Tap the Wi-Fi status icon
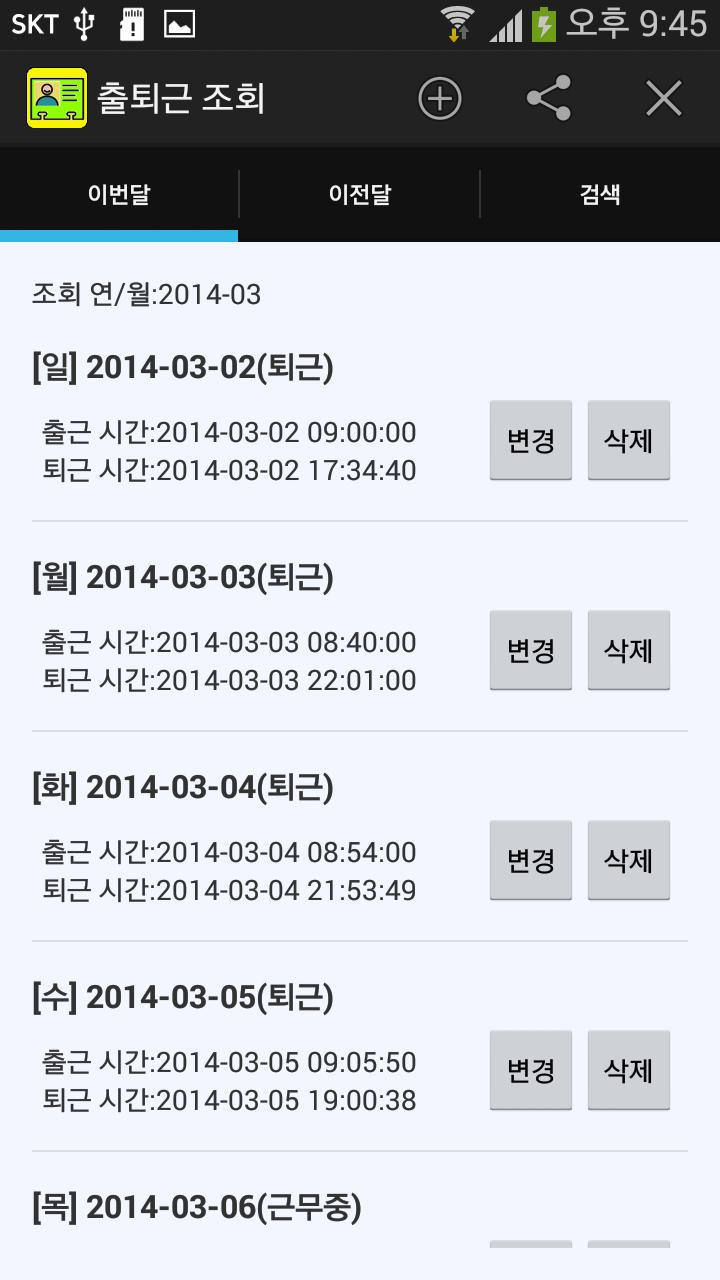Image resolution: width=720 pixels, height=1280 pixels. (456, 25)
